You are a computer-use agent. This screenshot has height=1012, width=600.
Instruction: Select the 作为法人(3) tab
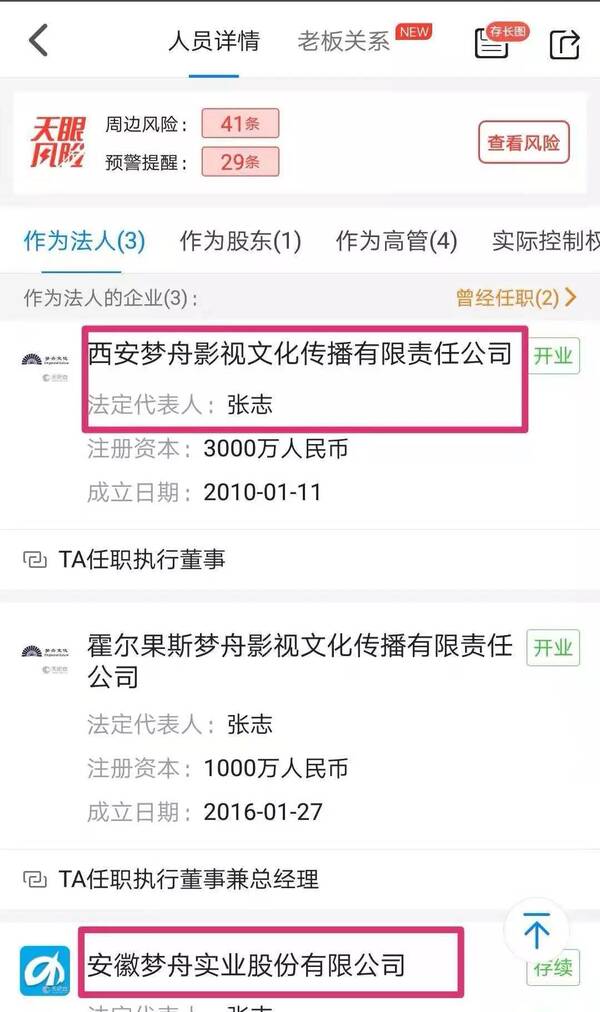click(84, 241)
